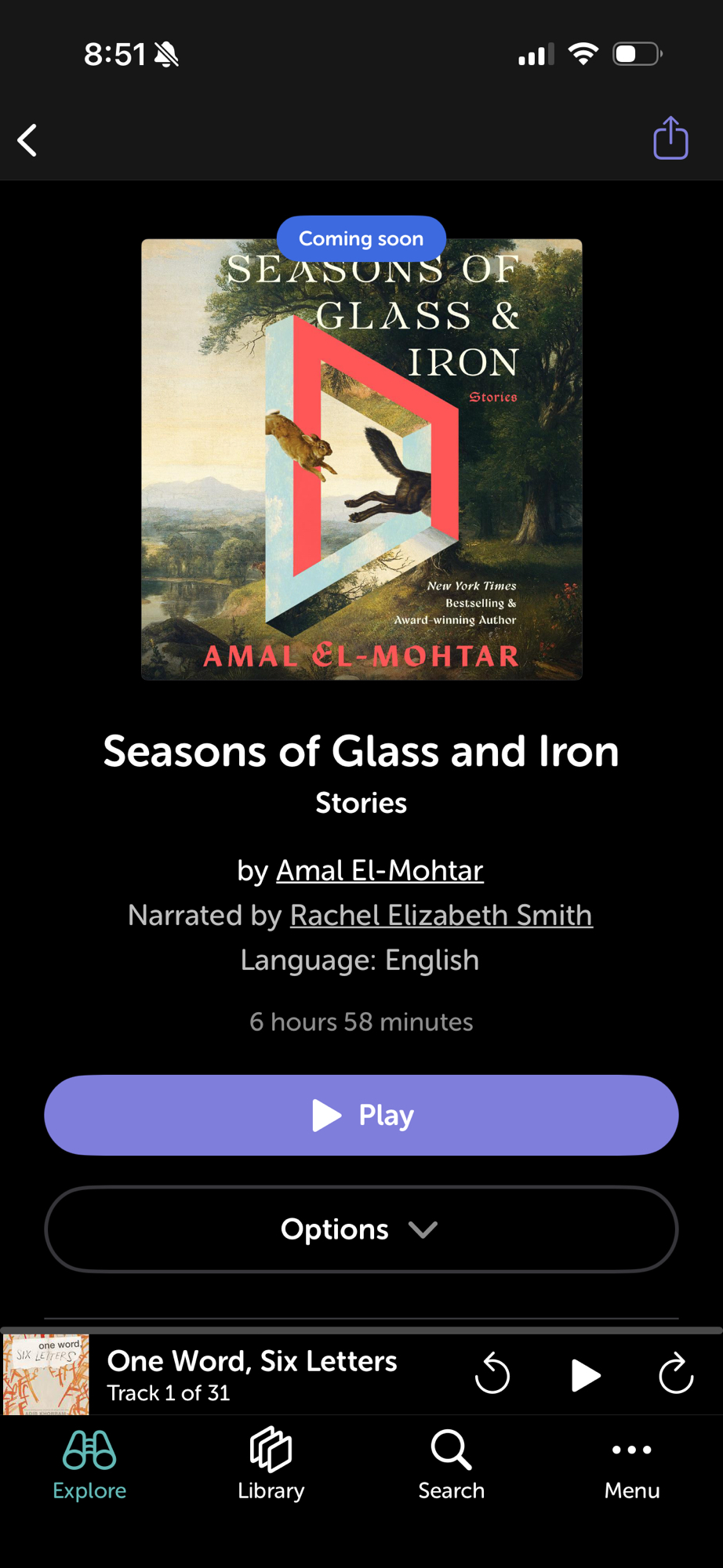Resume playback in the mini player

tap(585, 1375)
